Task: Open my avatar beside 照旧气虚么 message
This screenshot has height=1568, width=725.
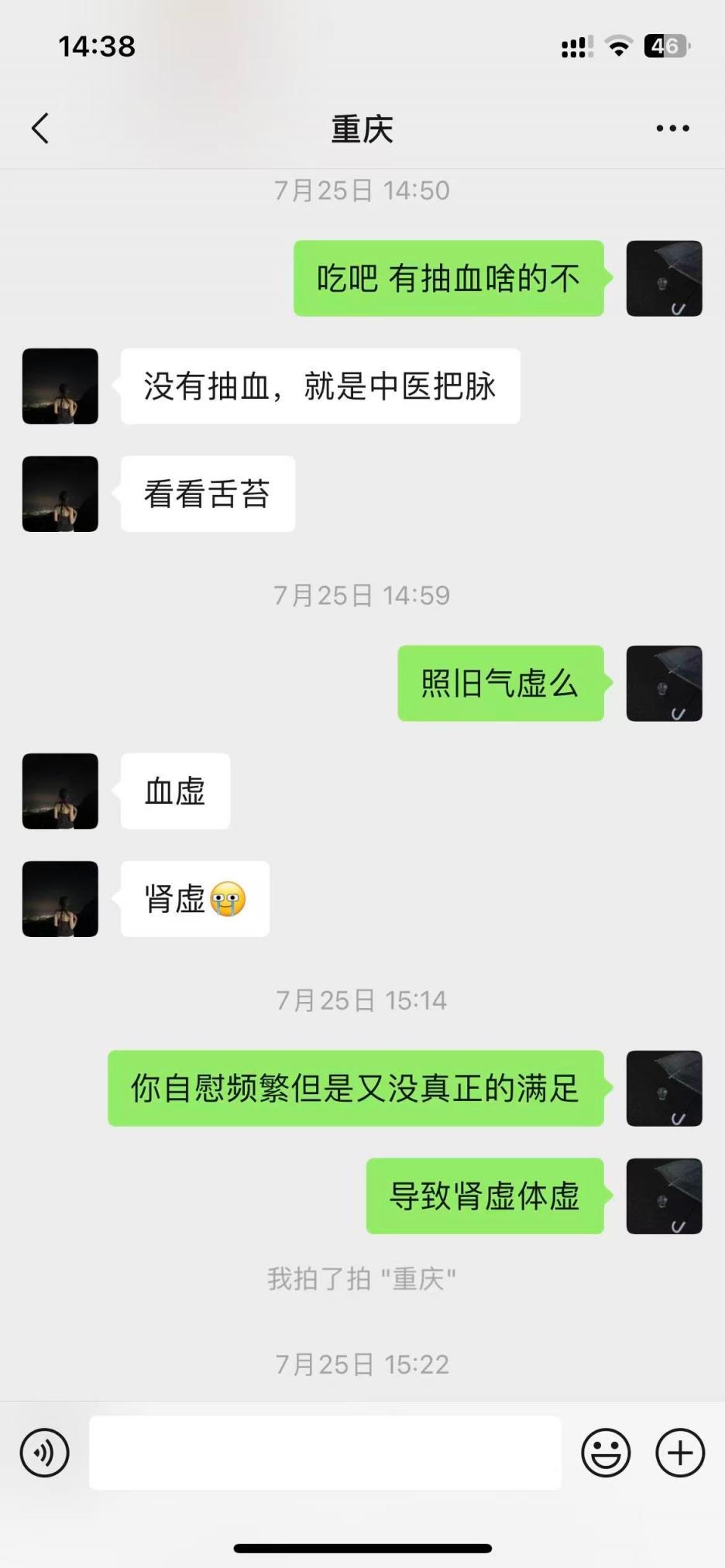Action: 664,684
